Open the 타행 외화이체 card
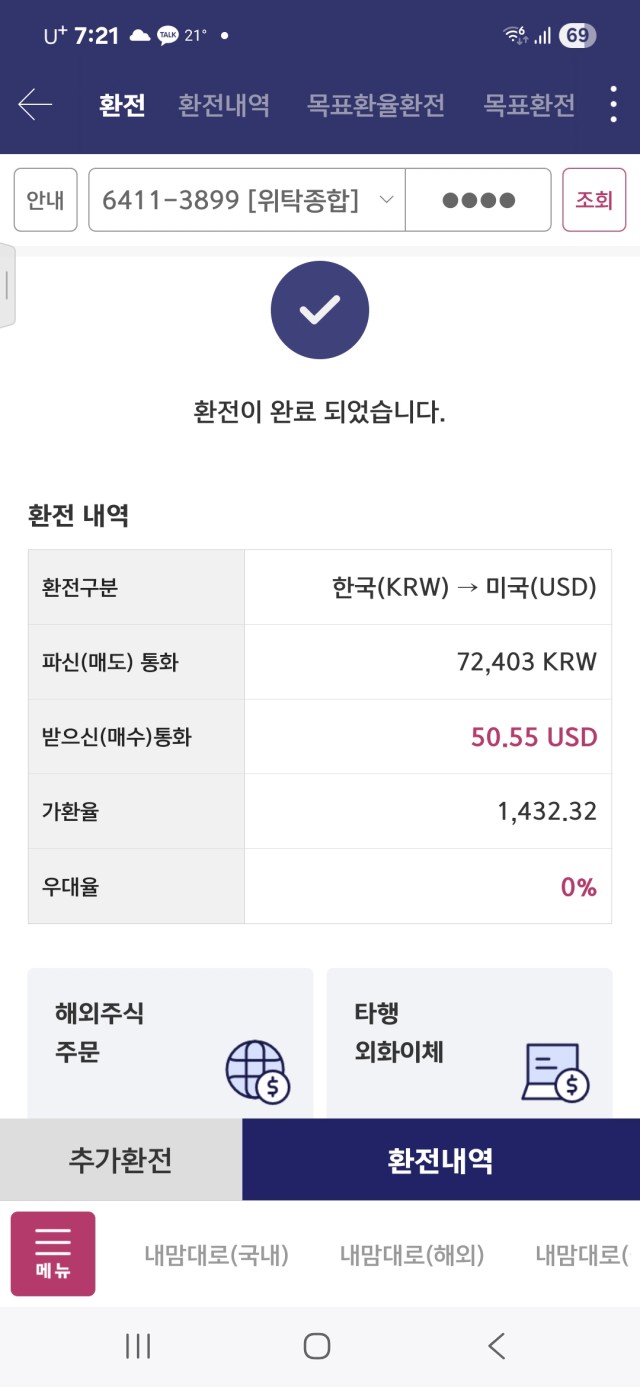The height and width of the screenshot is (1387, 640). click(x=470, y=1043)
